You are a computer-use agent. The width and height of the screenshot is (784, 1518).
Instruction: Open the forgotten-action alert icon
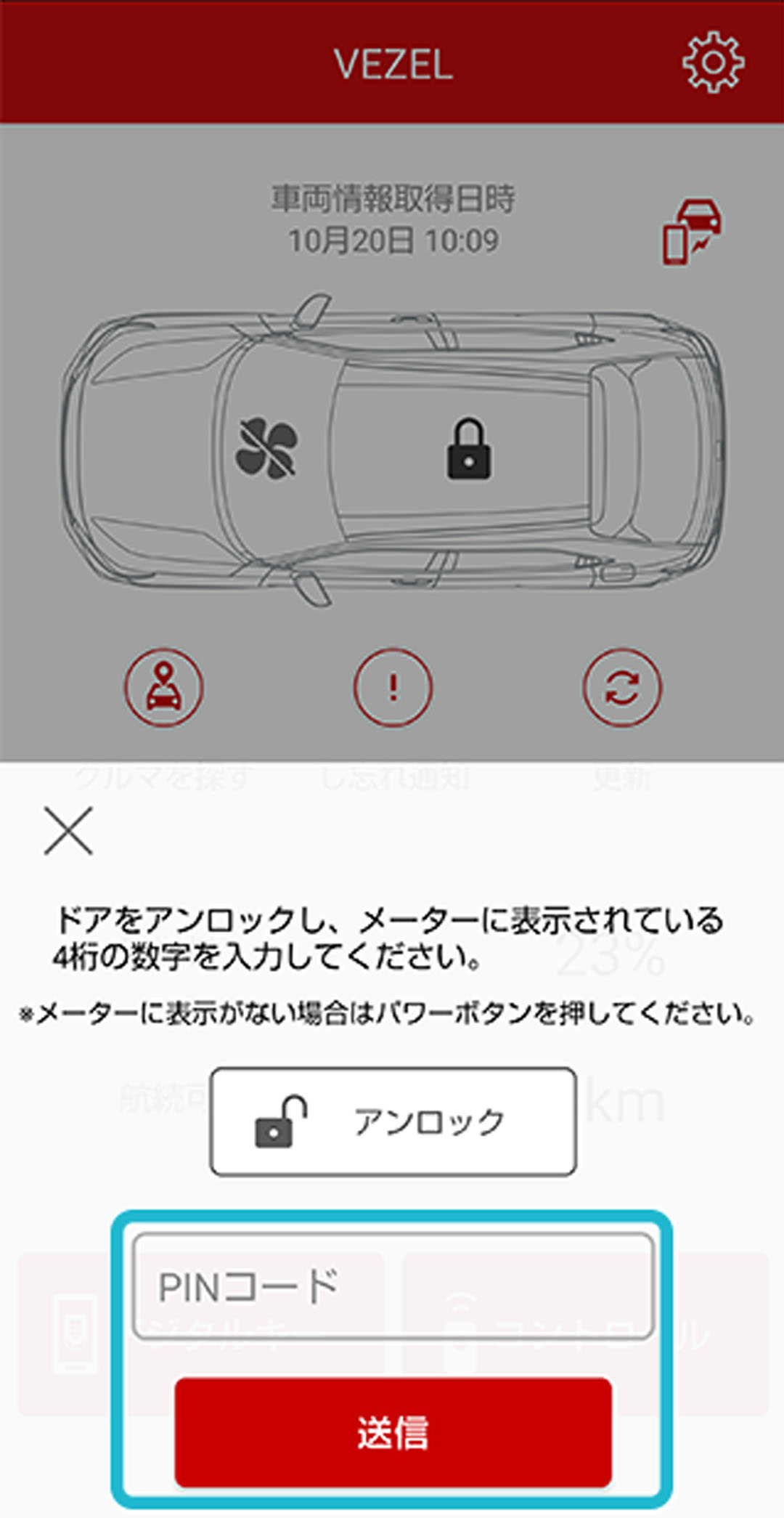[393, 687]
